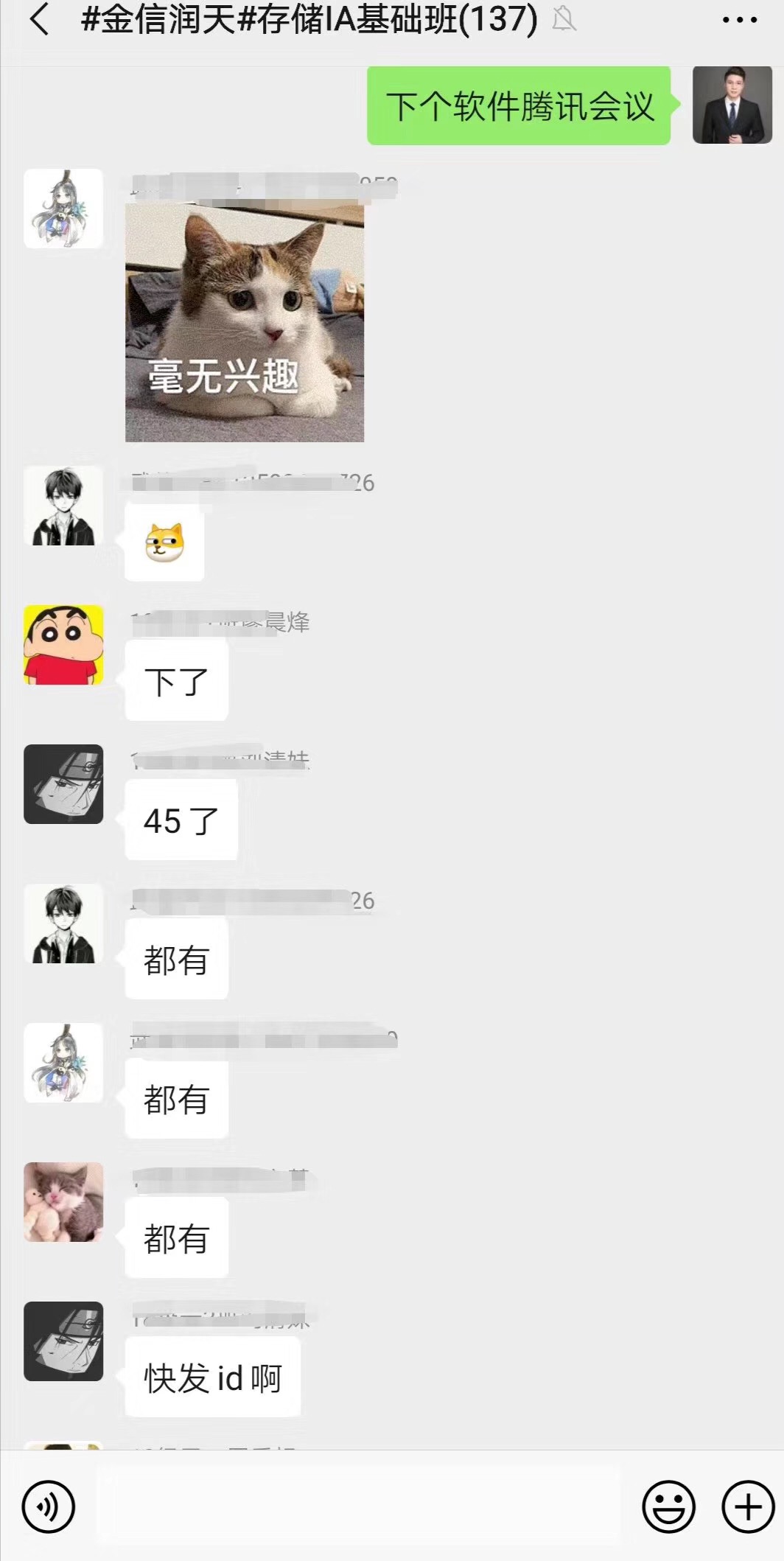This screenshot has width=784, height=1561.
Task: Go back to the chat list
Action: (40, 20)
